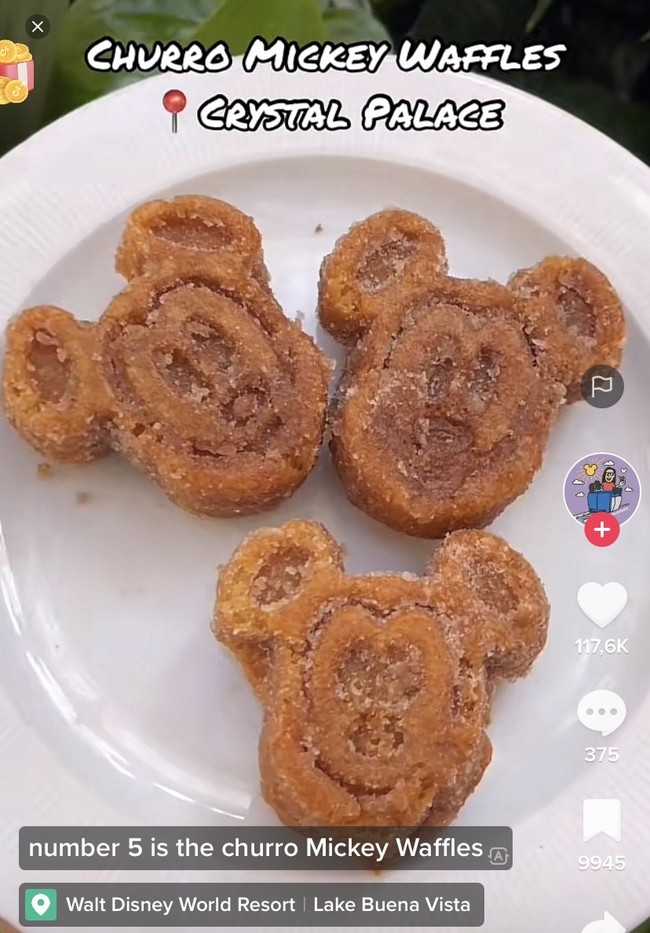Bookmark this video to favorites

(602, 820)
